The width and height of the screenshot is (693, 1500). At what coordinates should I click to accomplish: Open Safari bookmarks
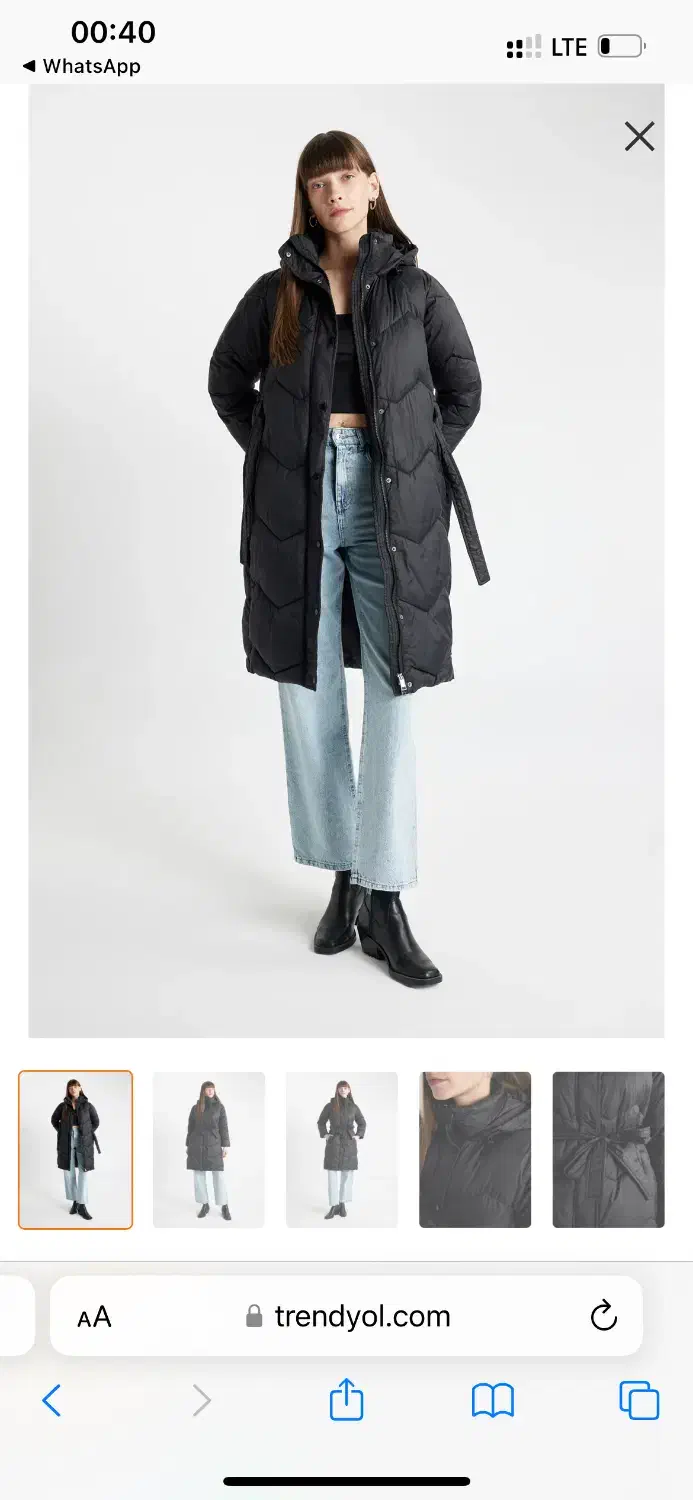[x=492, y=1400]
